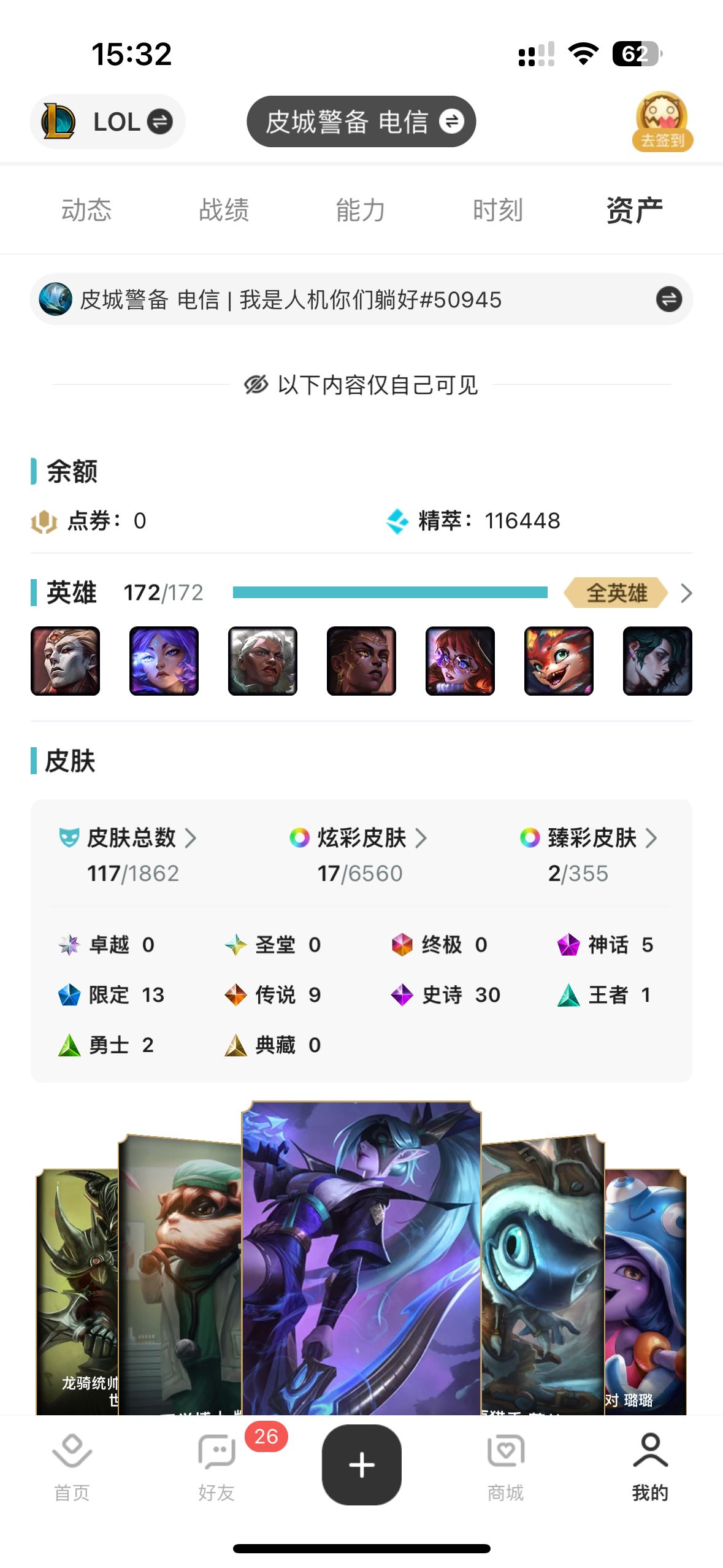
Task: Open the 去签到 check-in icon
Action: tap(662, 121)
